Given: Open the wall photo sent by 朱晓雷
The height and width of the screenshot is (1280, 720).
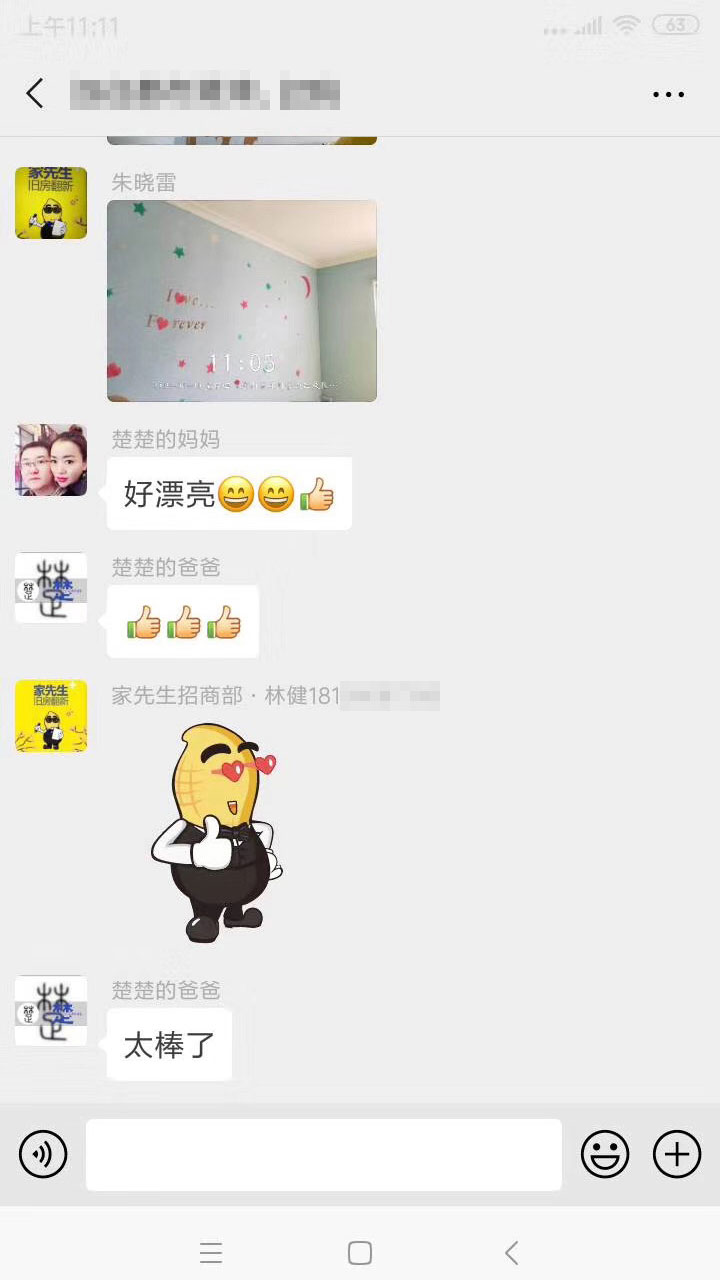Looking at the screenshot, I should [x=242, y=300].
